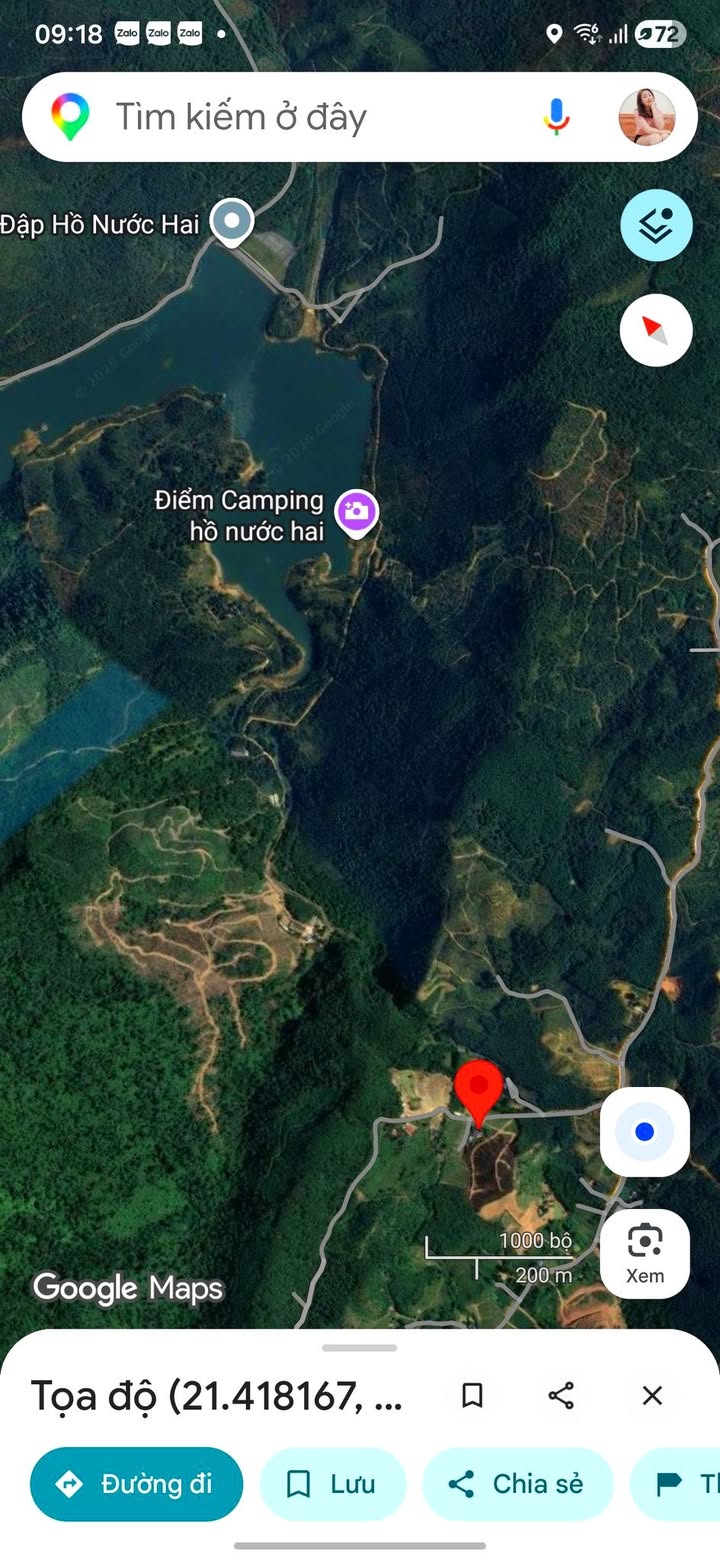Expand the bottom sheet drag handle

(x=360, y=1348)
